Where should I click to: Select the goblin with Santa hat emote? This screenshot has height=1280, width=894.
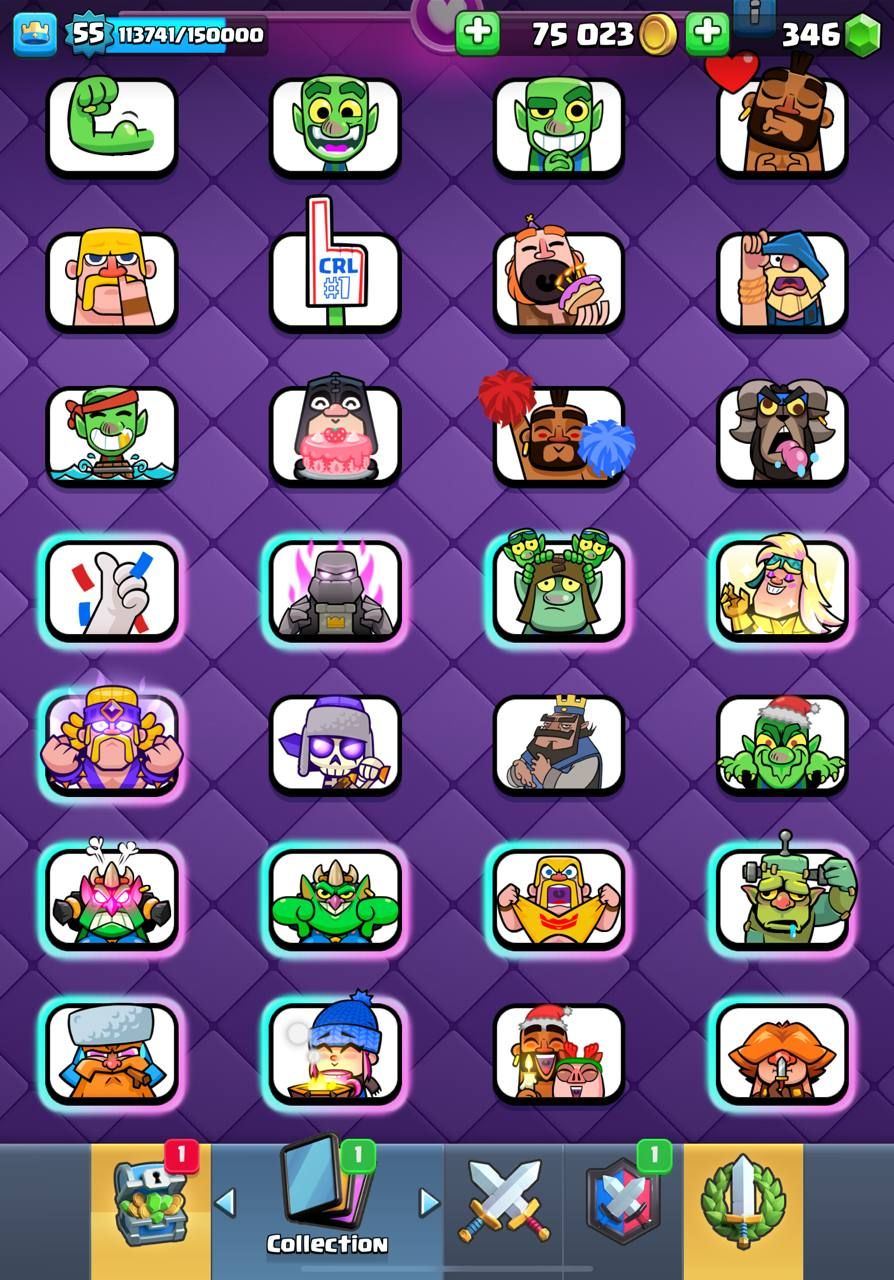(782, 745)
